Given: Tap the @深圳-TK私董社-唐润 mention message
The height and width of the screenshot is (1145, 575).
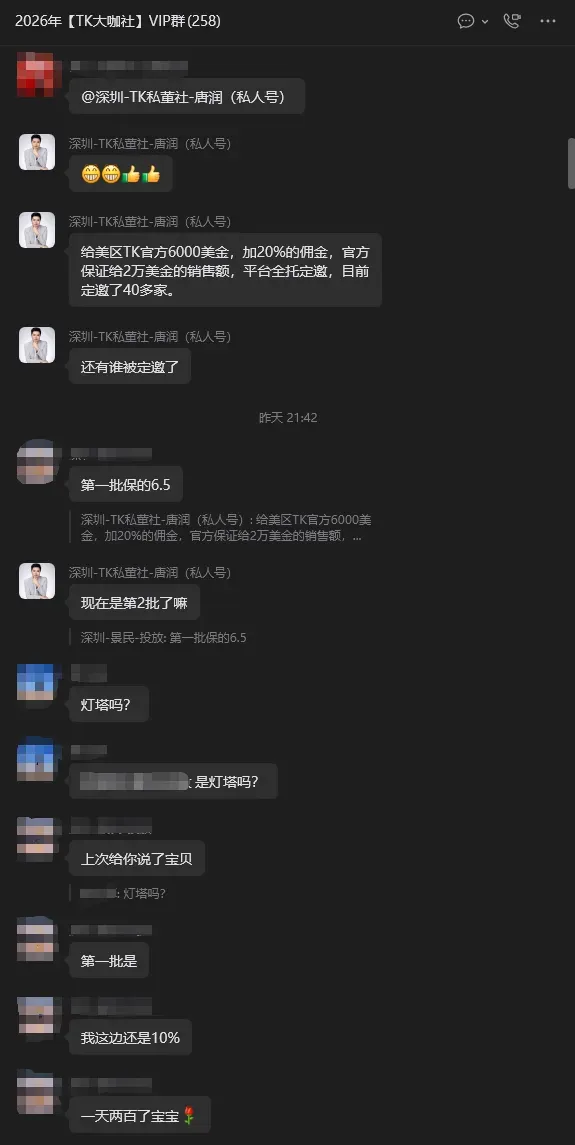Looking at the screenshot, I should coord(186,96).
